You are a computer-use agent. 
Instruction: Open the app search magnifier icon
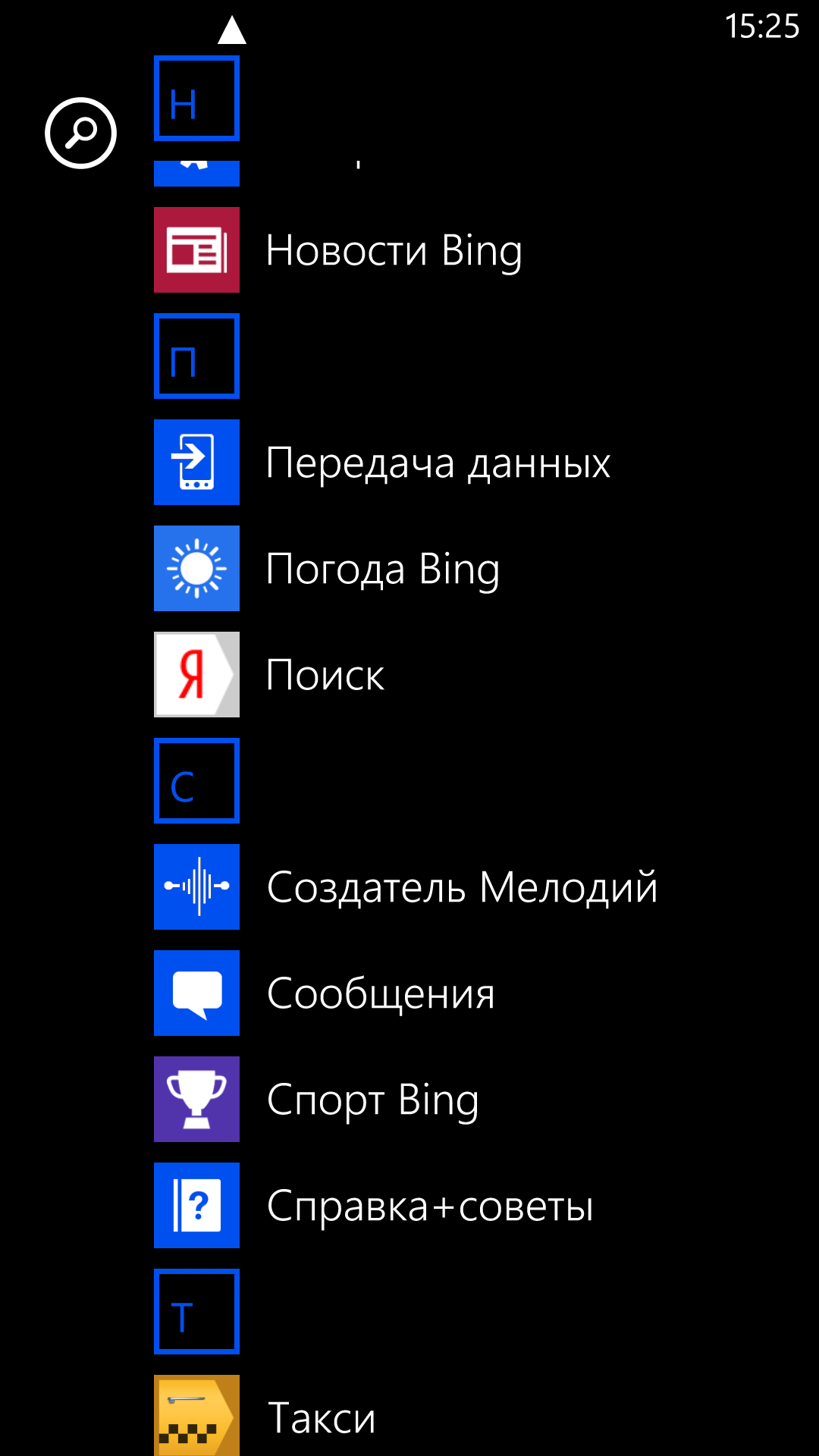pos(80,133)
